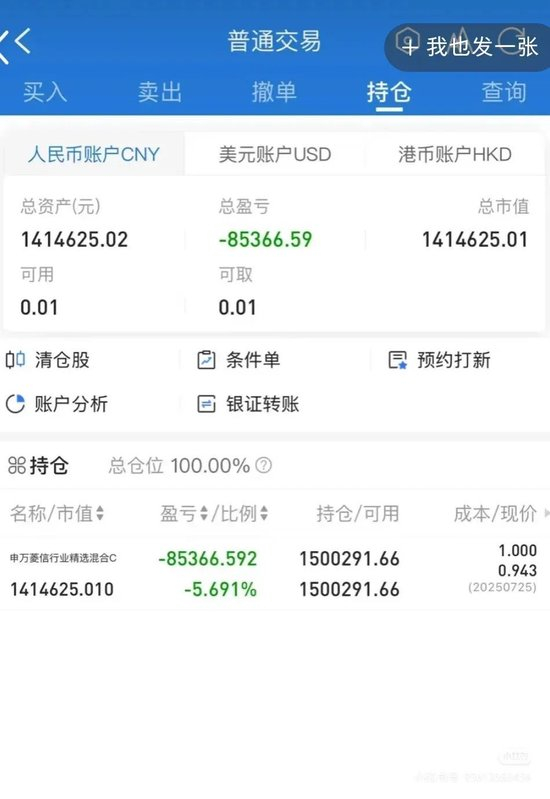Select the 持仓 tab
The height and width of the screenshot is (799, 550).
pos(389,93)
